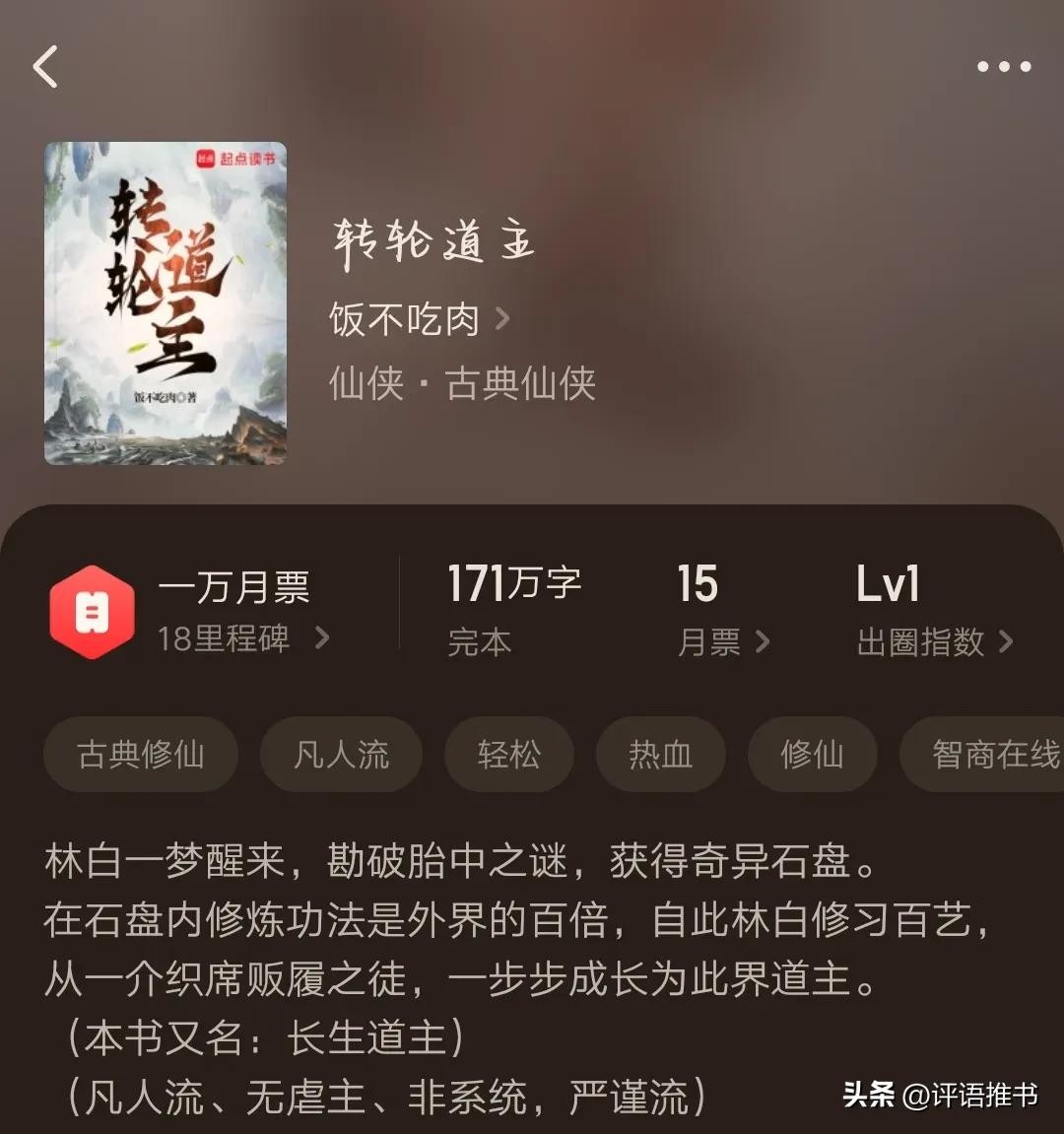View the 18里程碑 milestones
Screen dimensions: 1064x1134
point(242,638)
